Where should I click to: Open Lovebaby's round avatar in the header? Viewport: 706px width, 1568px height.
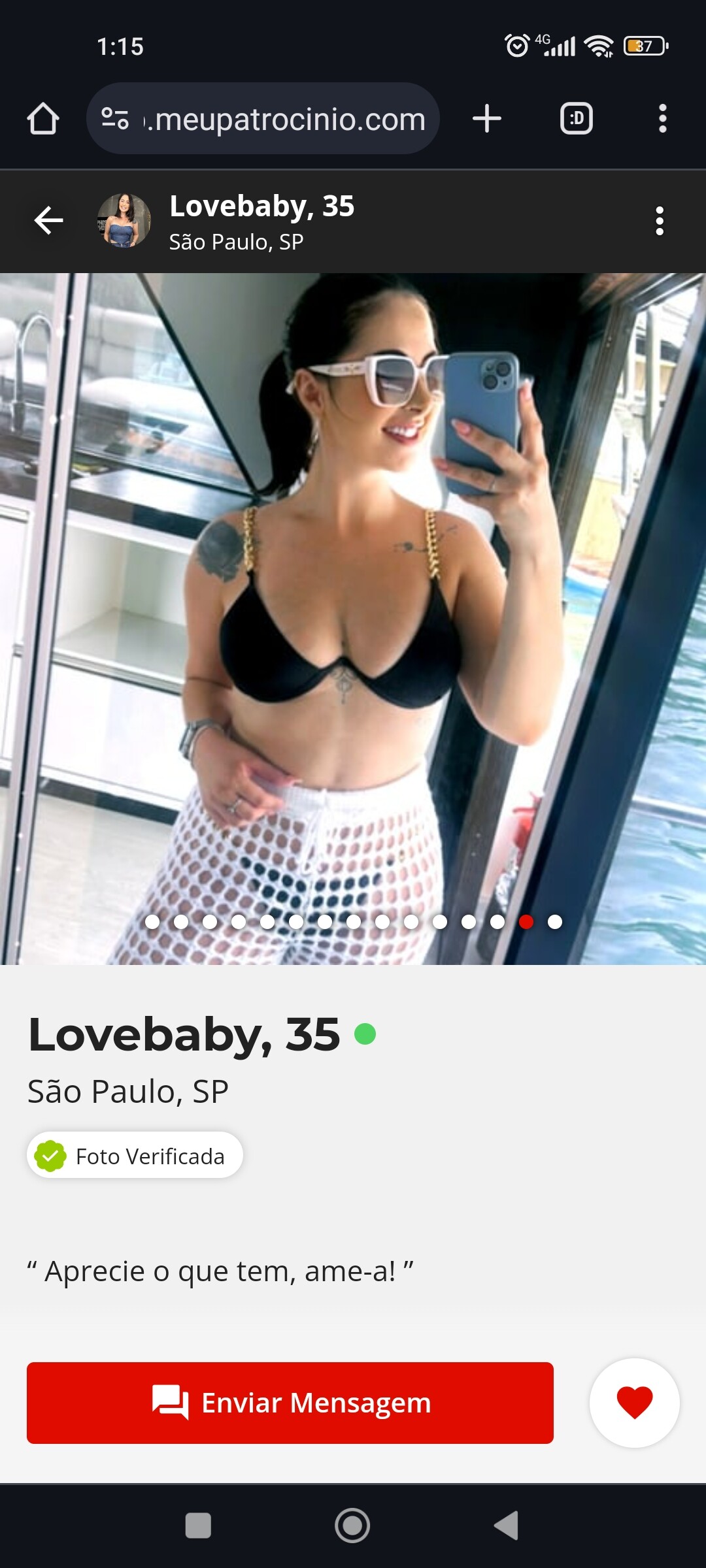click(124, 221)
